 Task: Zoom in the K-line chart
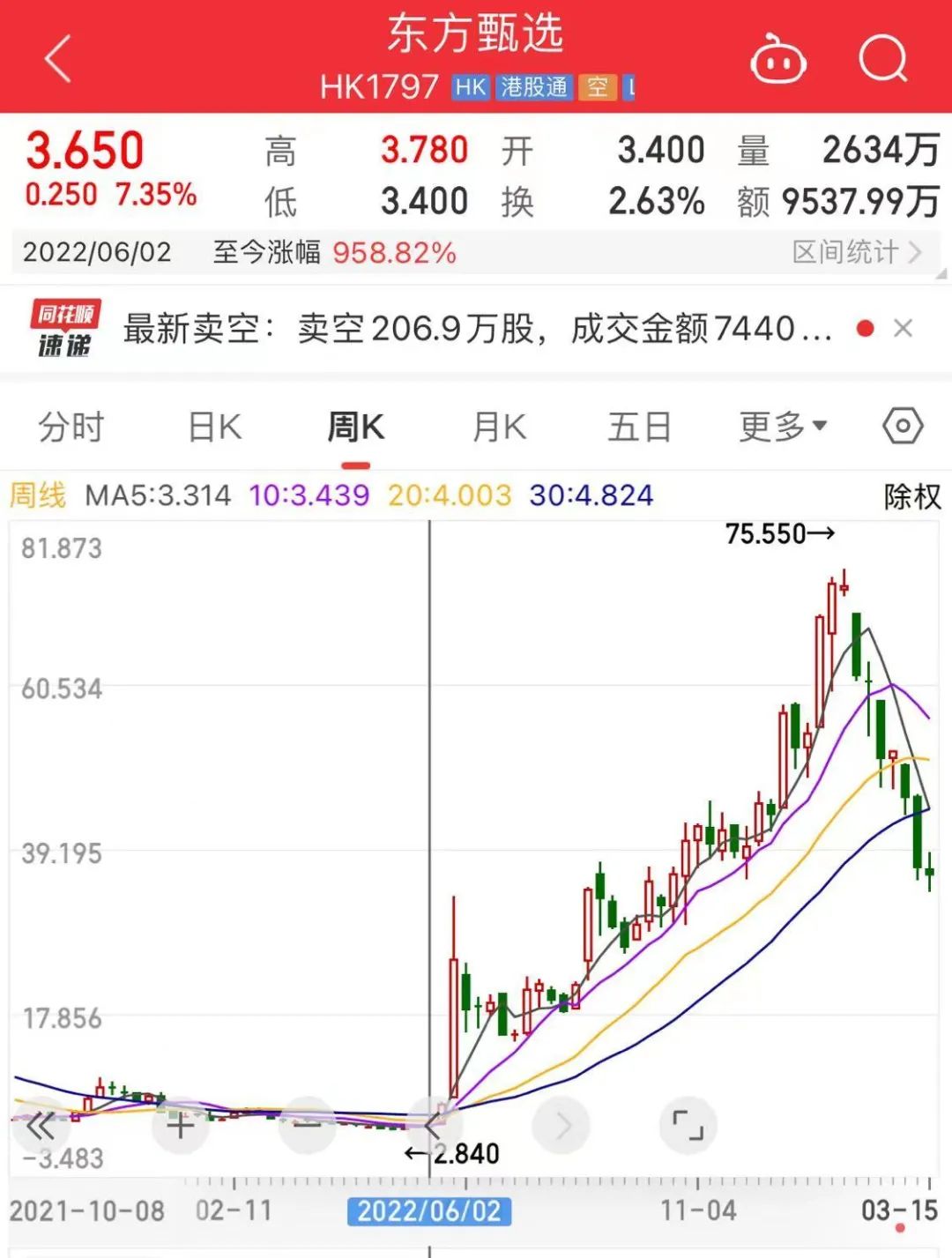pos(181,1126)
